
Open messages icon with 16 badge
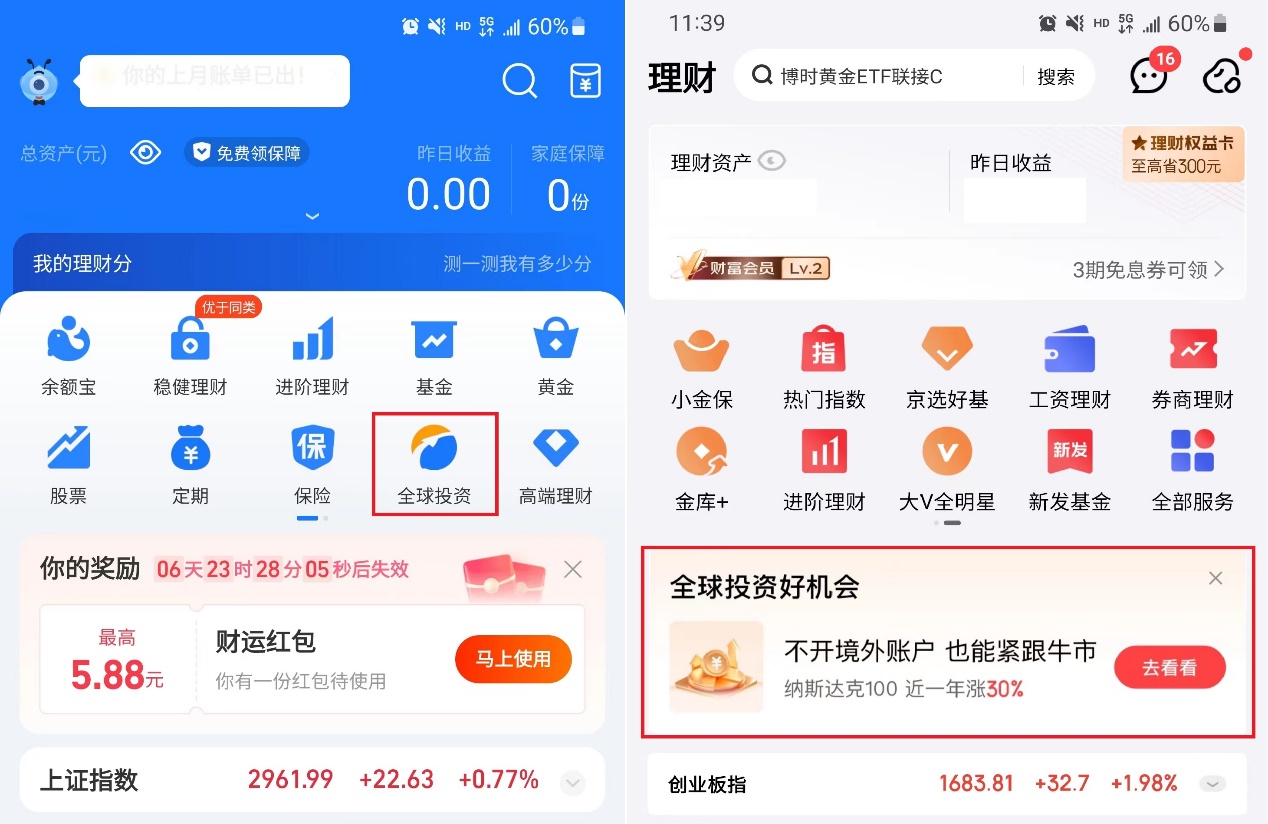point(1149,76)
